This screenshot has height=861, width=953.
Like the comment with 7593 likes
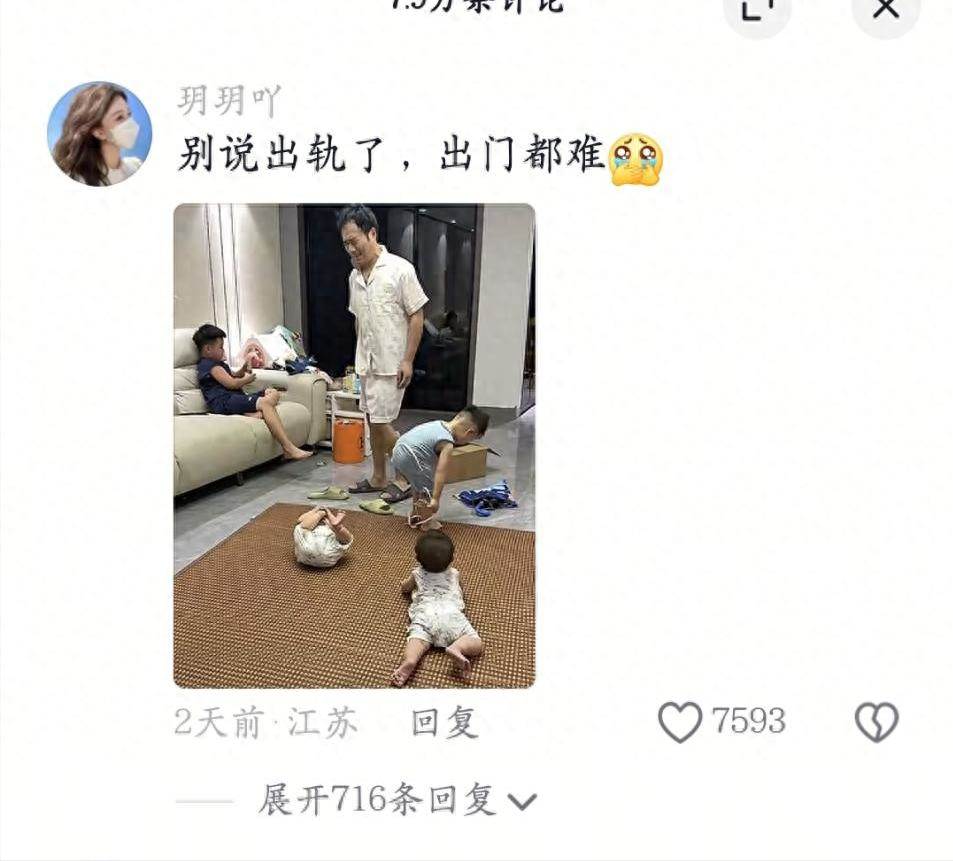point(681,722)
